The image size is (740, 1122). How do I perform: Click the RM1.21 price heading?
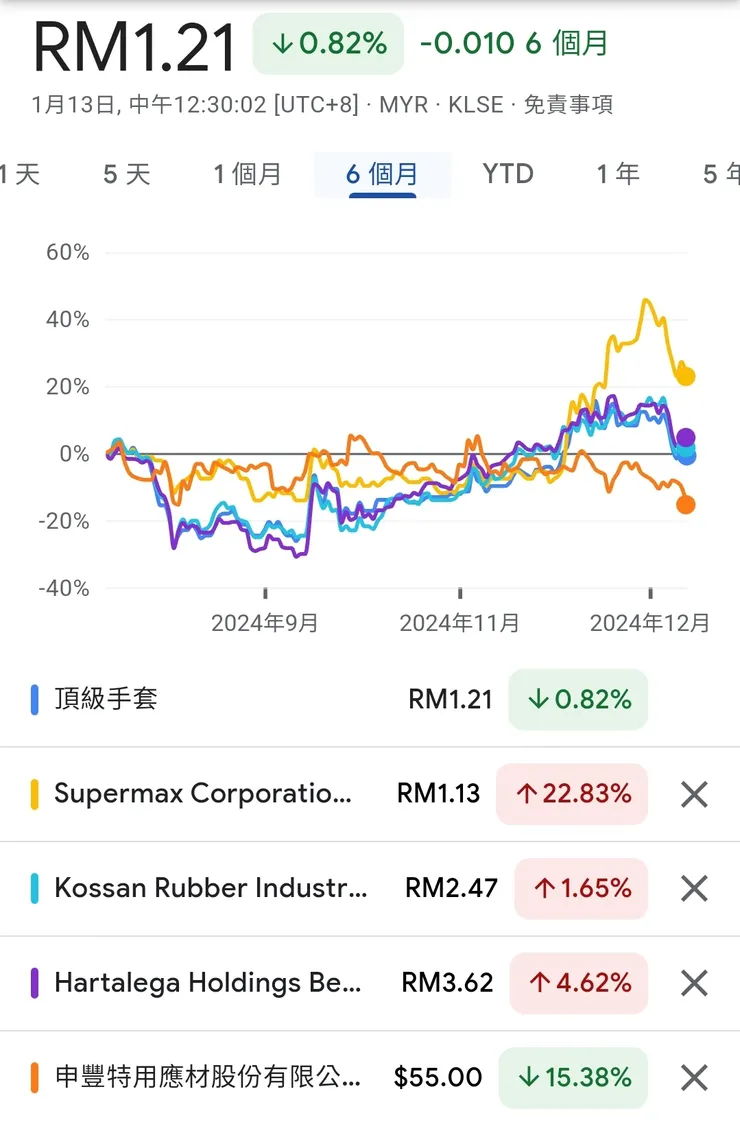[x=133, y=44]
